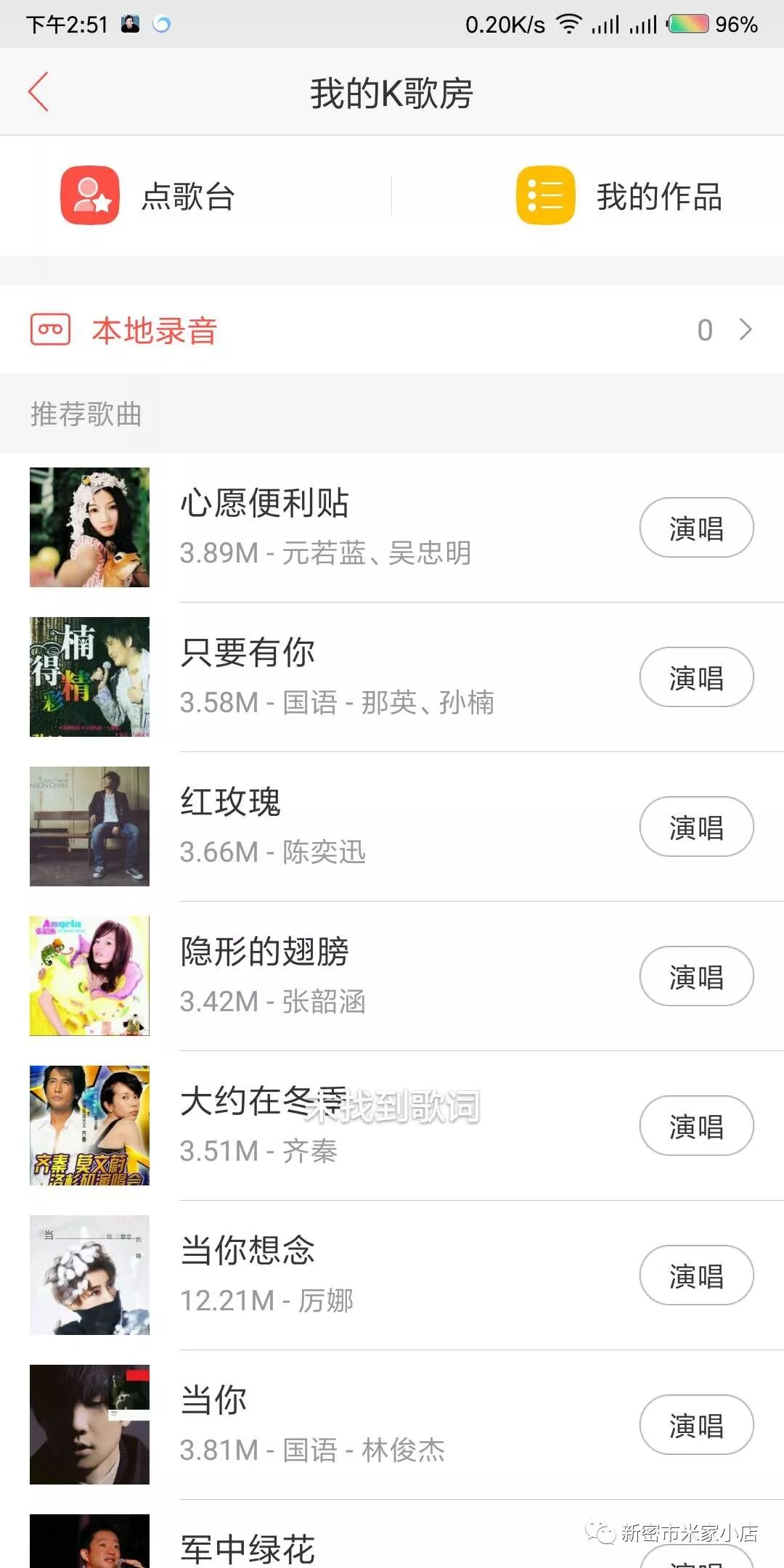Sing 当你 by 林俊杰
The height and width of the screenshot is (1568, 784).
[695, 1425]
